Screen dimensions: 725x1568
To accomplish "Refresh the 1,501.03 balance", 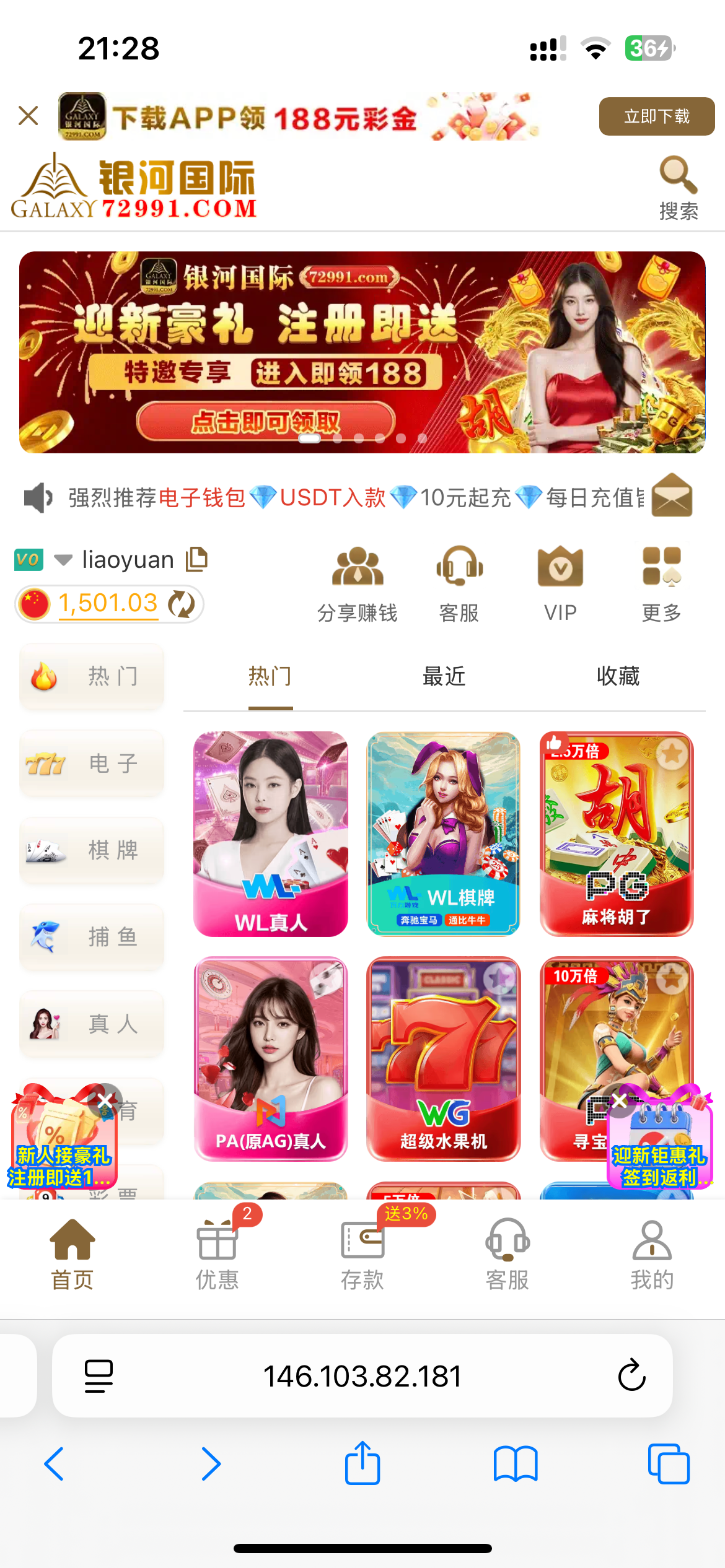I will click(x=183, y=604).
